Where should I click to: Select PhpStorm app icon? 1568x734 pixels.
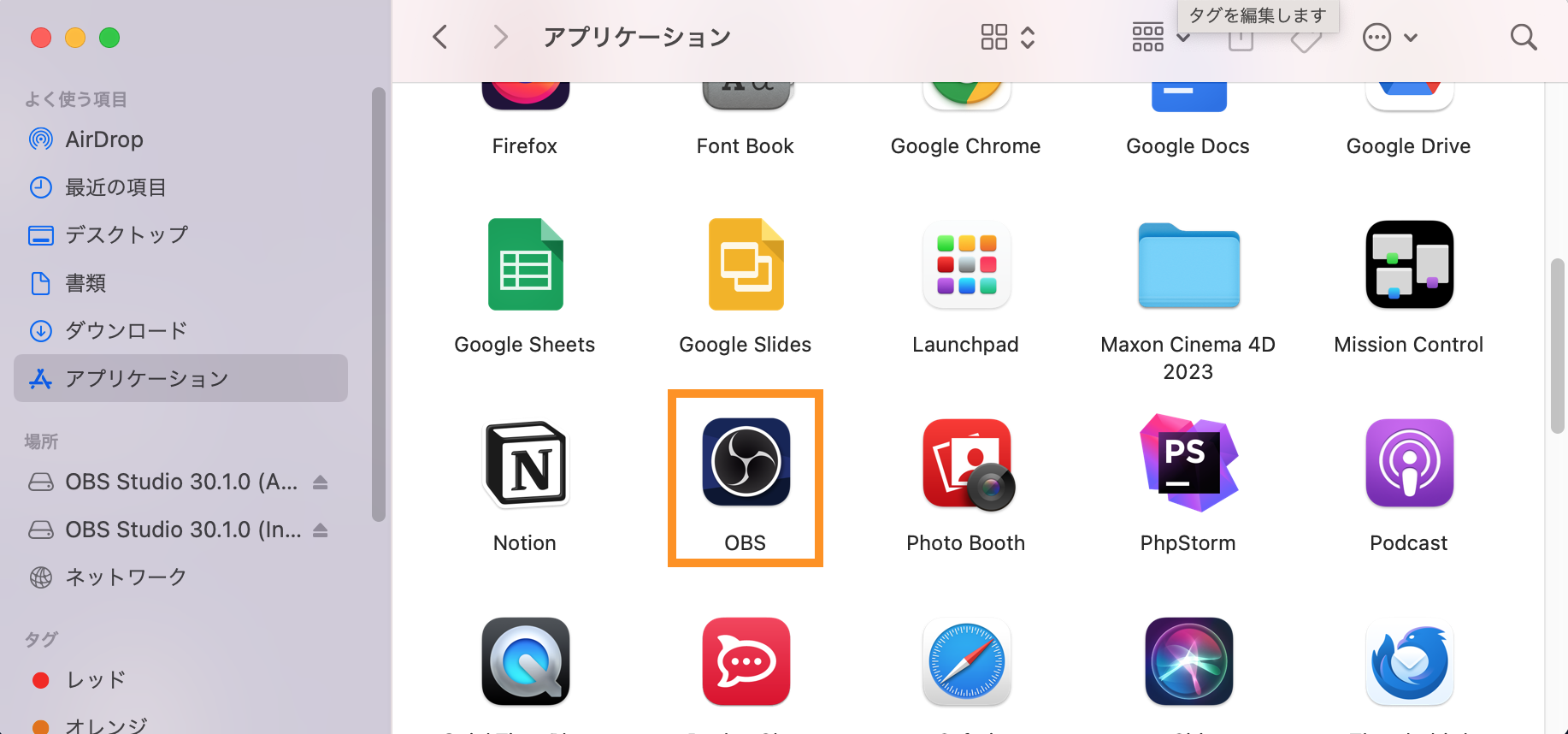pos(1188,465)
